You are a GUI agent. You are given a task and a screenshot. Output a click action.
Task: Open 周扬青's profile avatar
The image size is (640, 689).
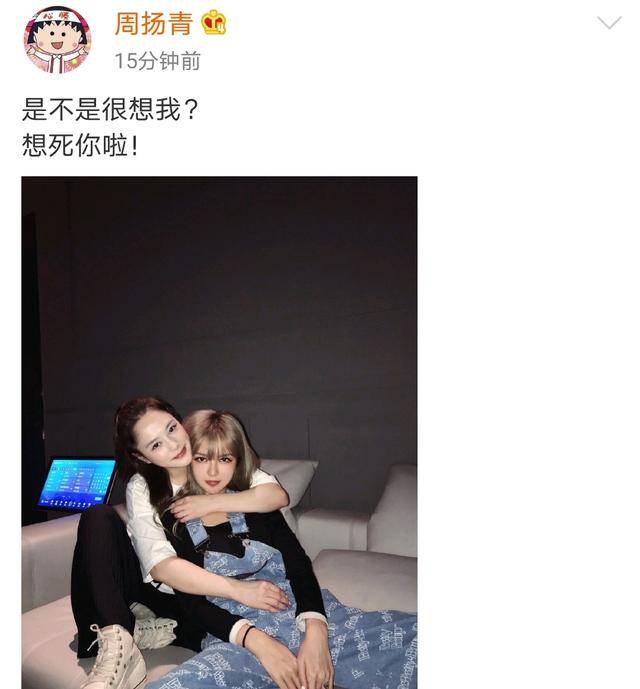tap(57, 40)
